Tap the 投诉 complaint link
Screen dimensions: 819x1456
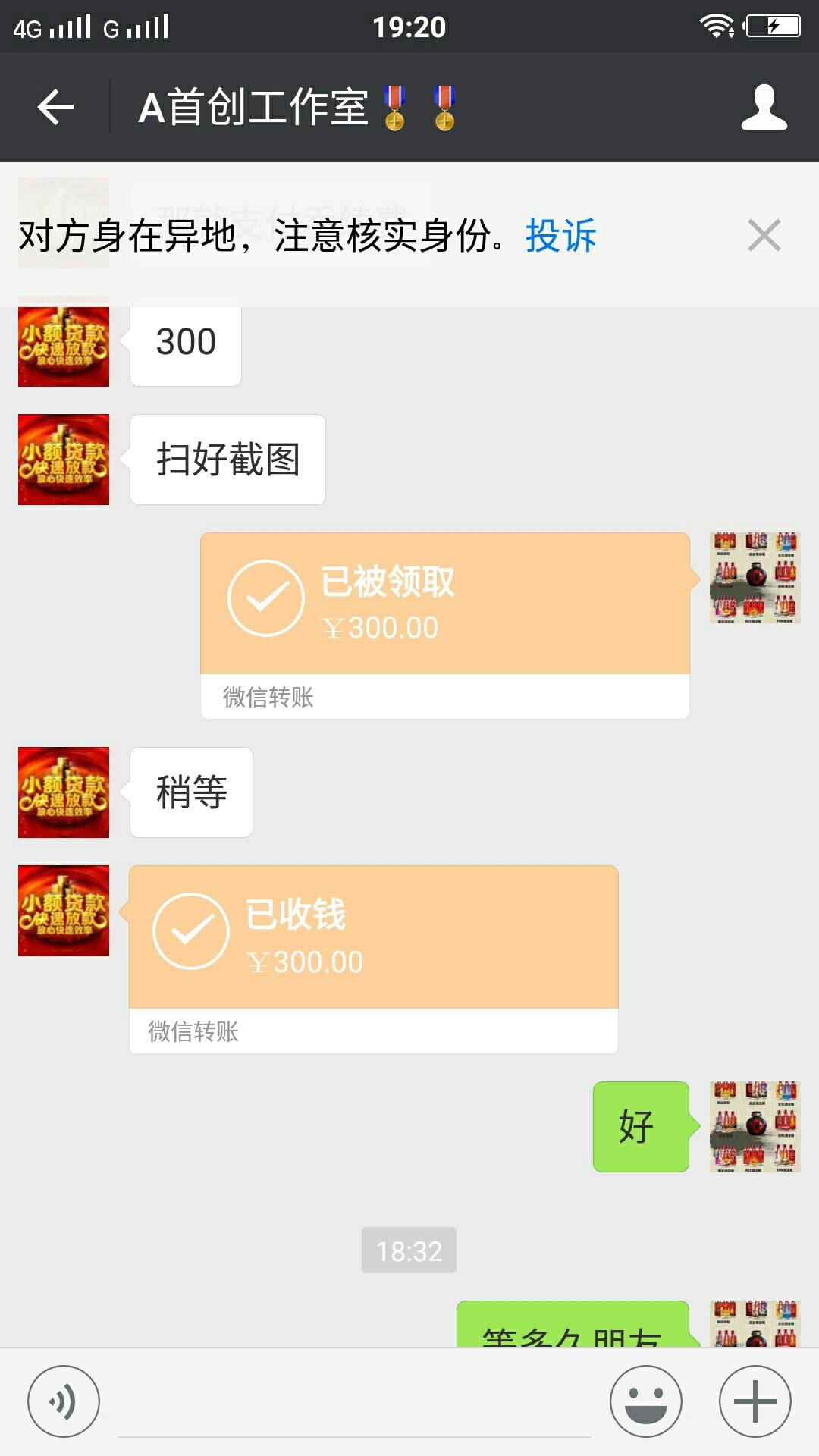point(561,236)
